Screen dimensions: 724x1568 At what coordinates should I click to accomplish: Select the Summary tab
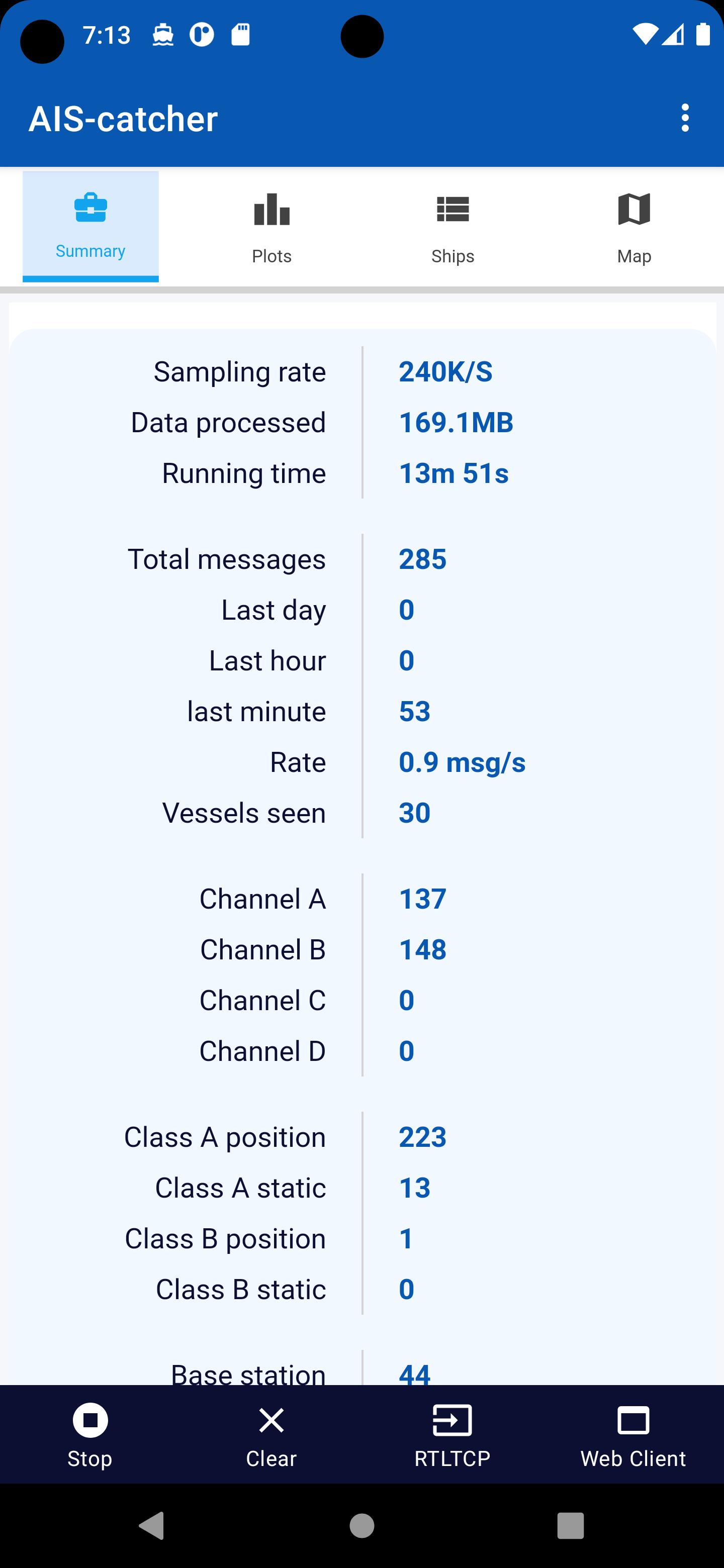click(90, 227)
